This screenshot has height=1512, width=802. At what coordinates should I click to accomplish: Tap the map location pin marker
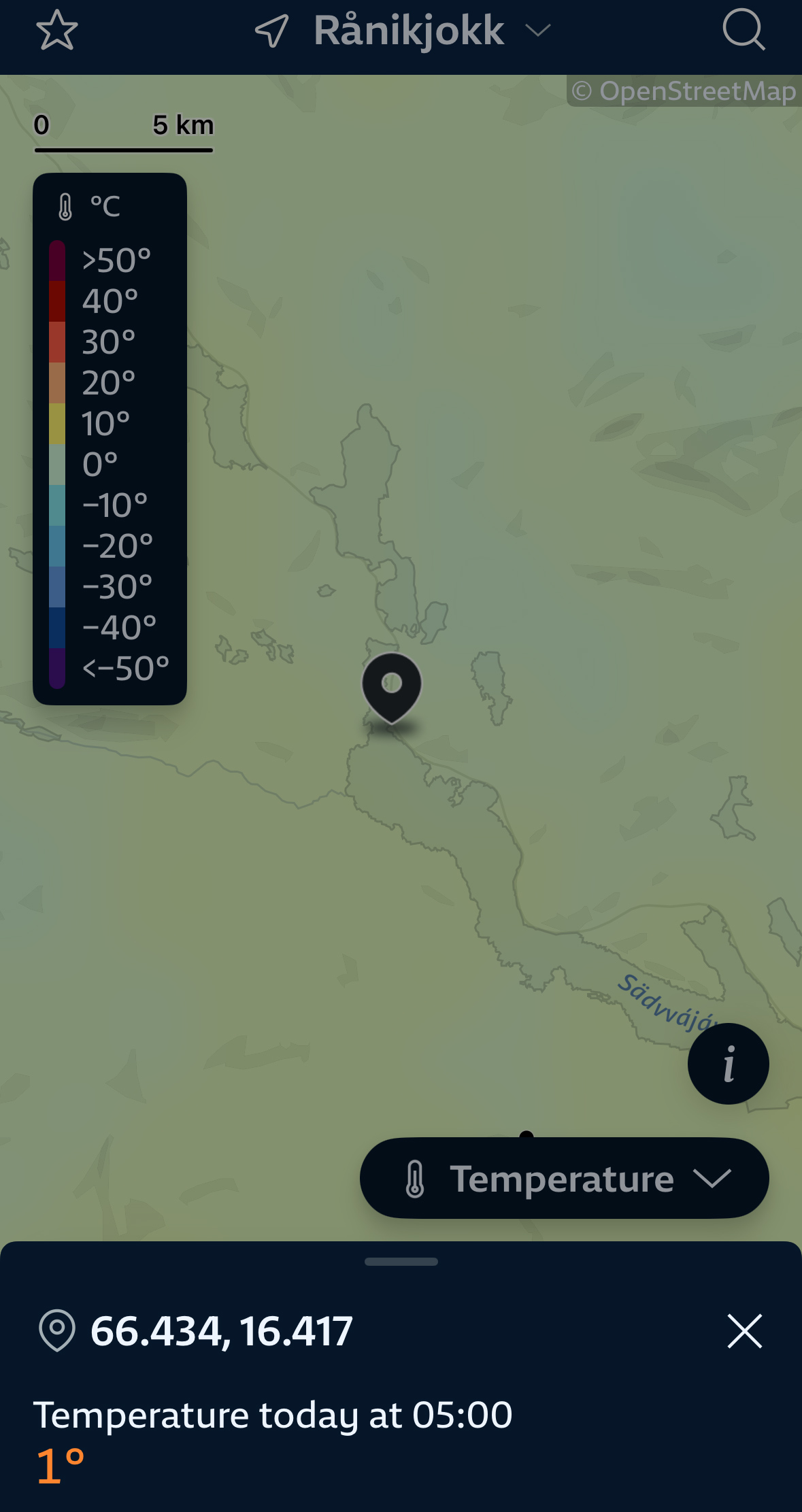392,686
